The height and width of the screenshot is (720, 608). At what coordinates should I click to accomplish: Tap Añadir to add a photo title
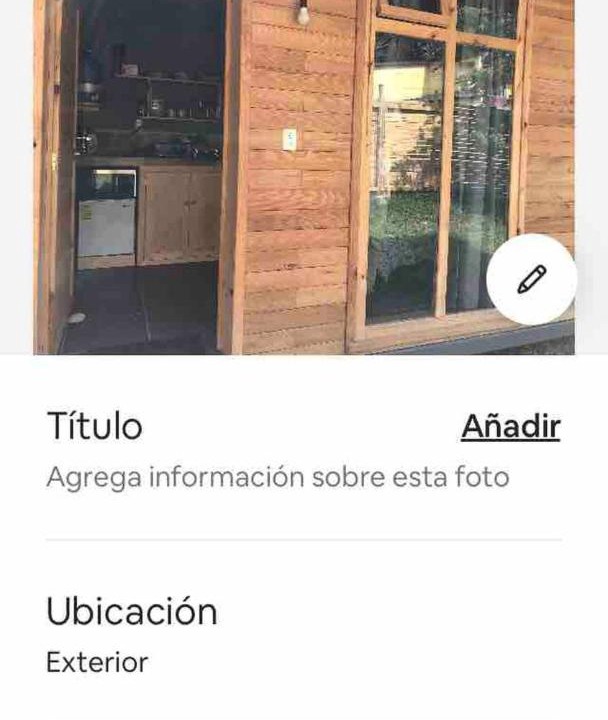point(510,427)
